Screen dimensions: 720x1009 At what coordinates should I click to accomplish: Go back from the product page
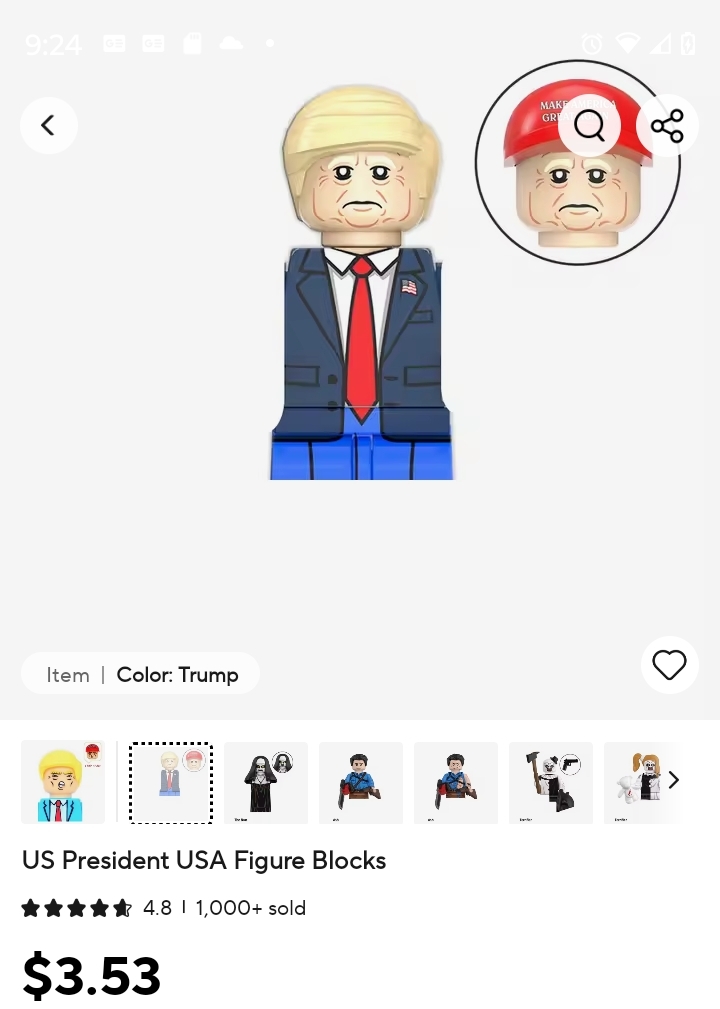tap(48, 125)
